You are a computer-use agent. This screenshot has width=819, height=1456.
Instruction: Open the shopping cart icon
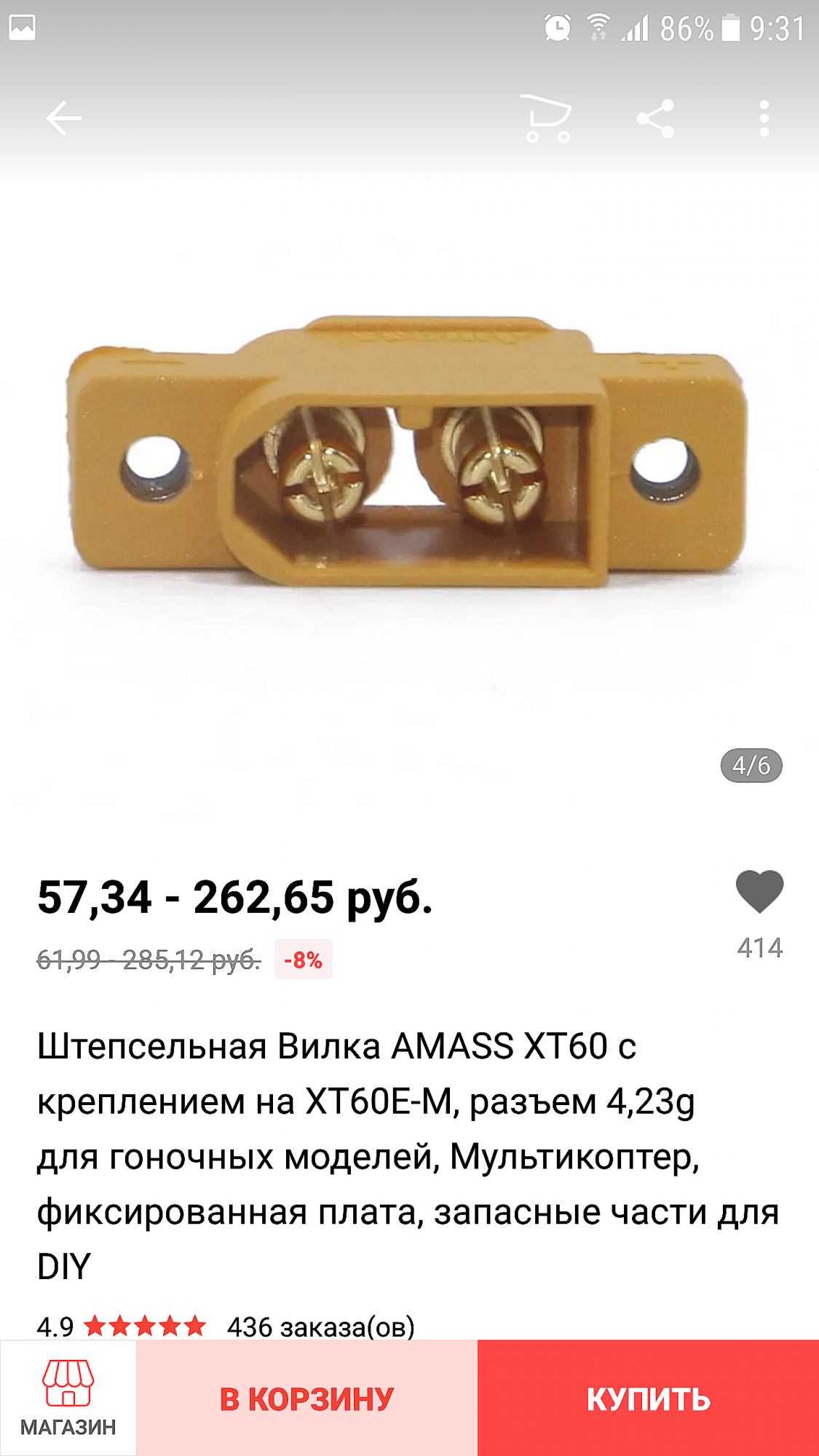tap(548, 118)
